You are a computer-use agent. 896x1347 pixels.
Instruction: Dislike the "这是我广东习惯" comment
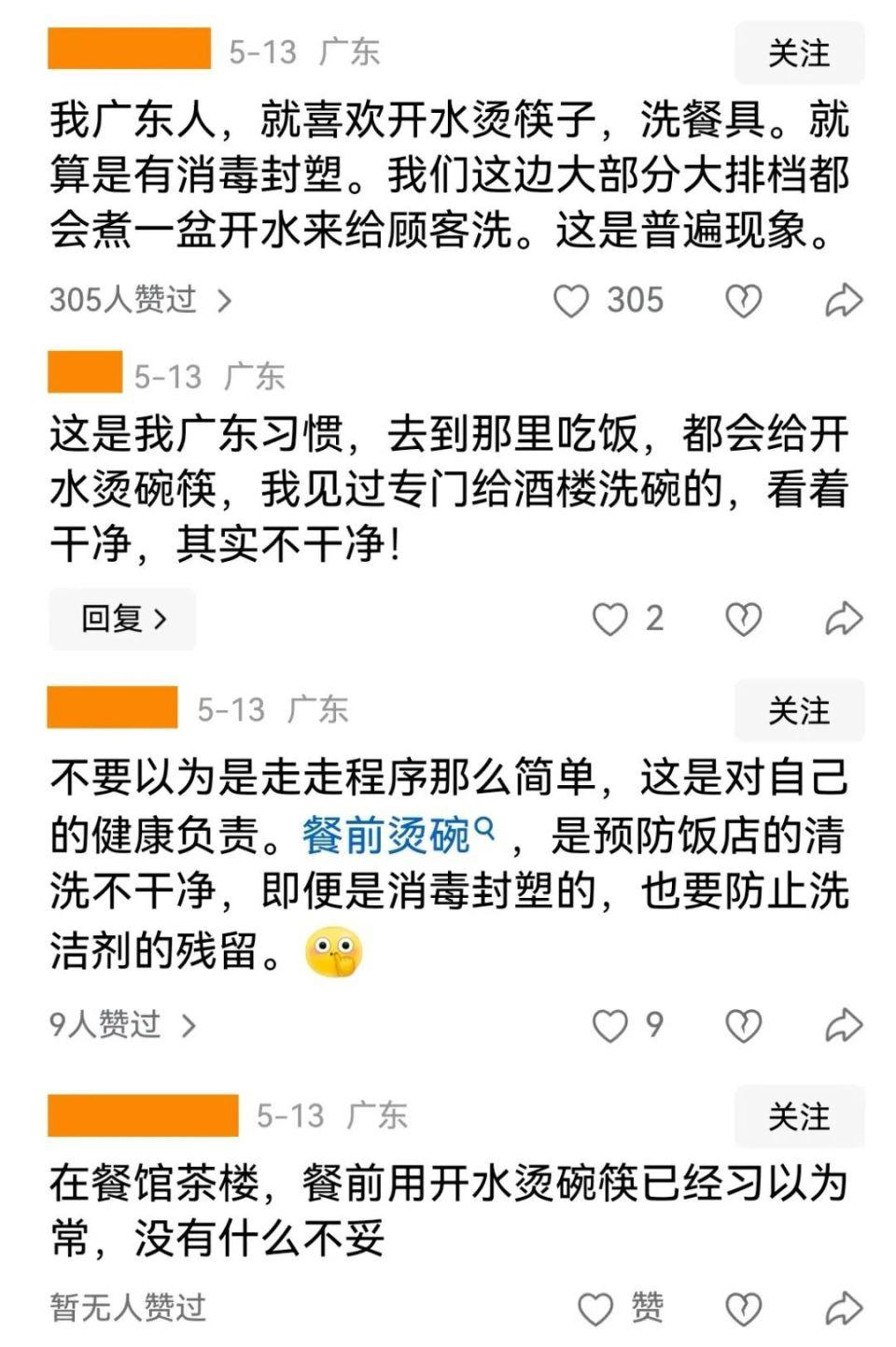(x=744, y=620)
